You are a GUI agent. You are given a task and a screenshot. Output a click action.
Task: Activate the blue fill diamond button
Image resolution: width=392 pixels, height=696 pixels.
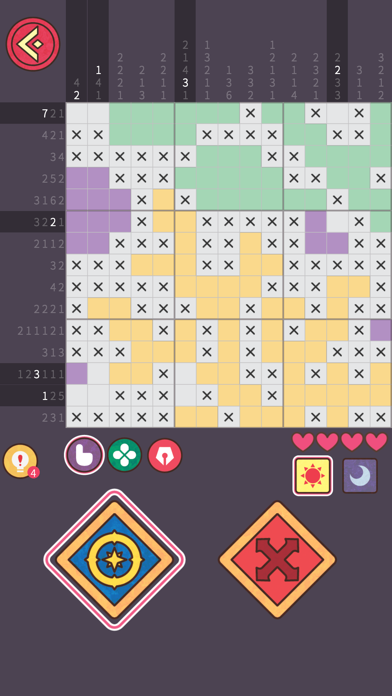tap(115, 560)
